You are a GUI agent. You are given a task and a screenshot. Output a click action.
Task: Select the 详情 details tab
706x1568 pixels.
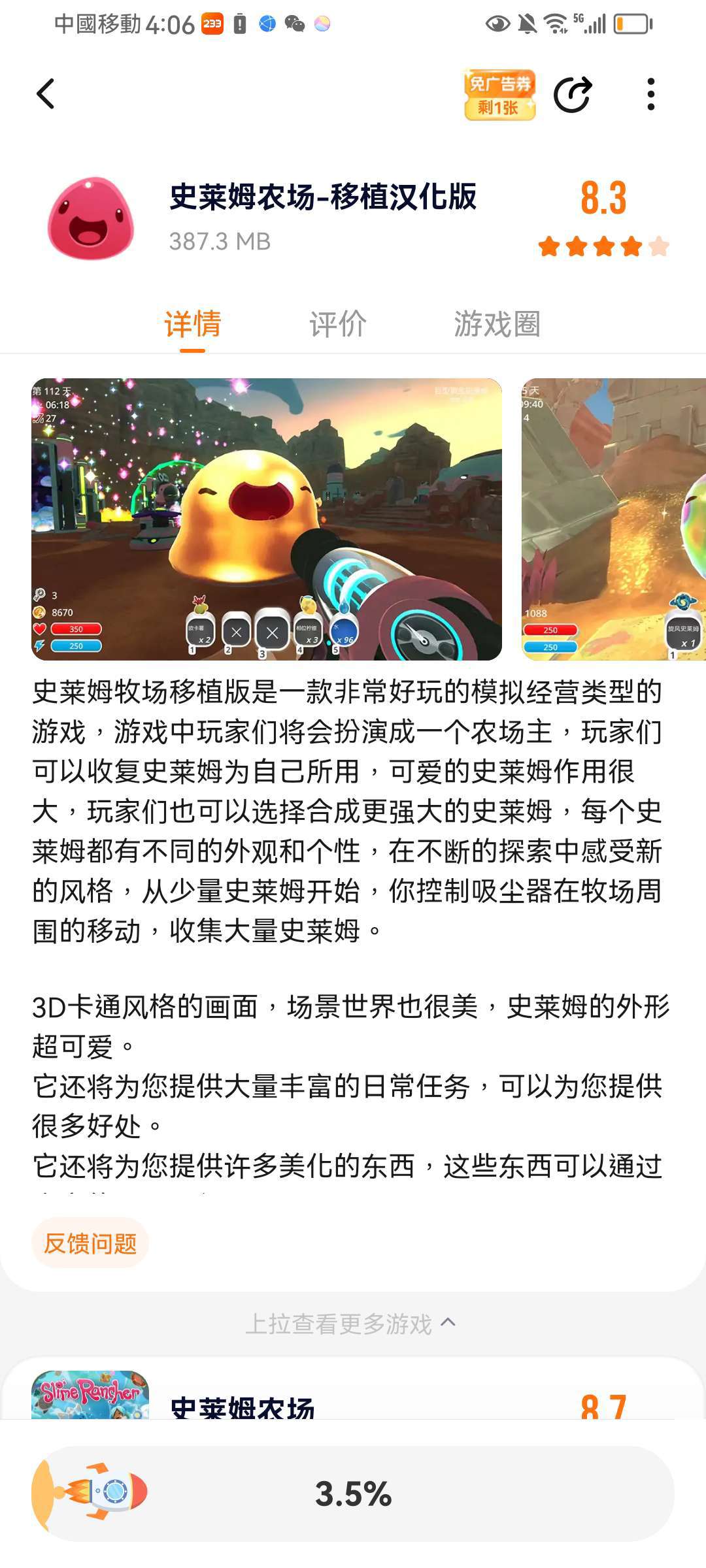tap(193, 324)
